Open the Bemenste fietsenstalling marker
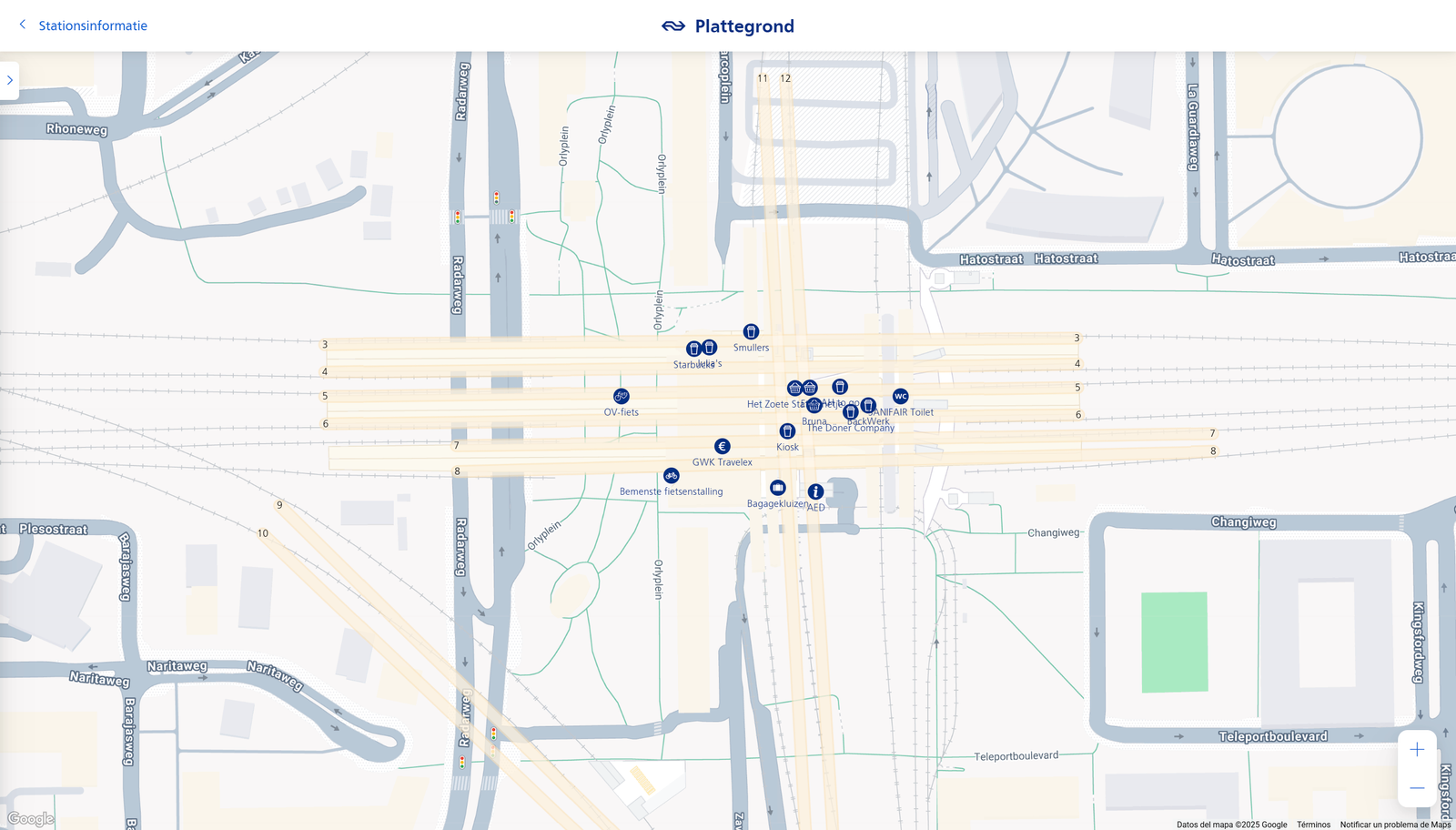This screenshot has height=830, width=1456. (672, 476)
